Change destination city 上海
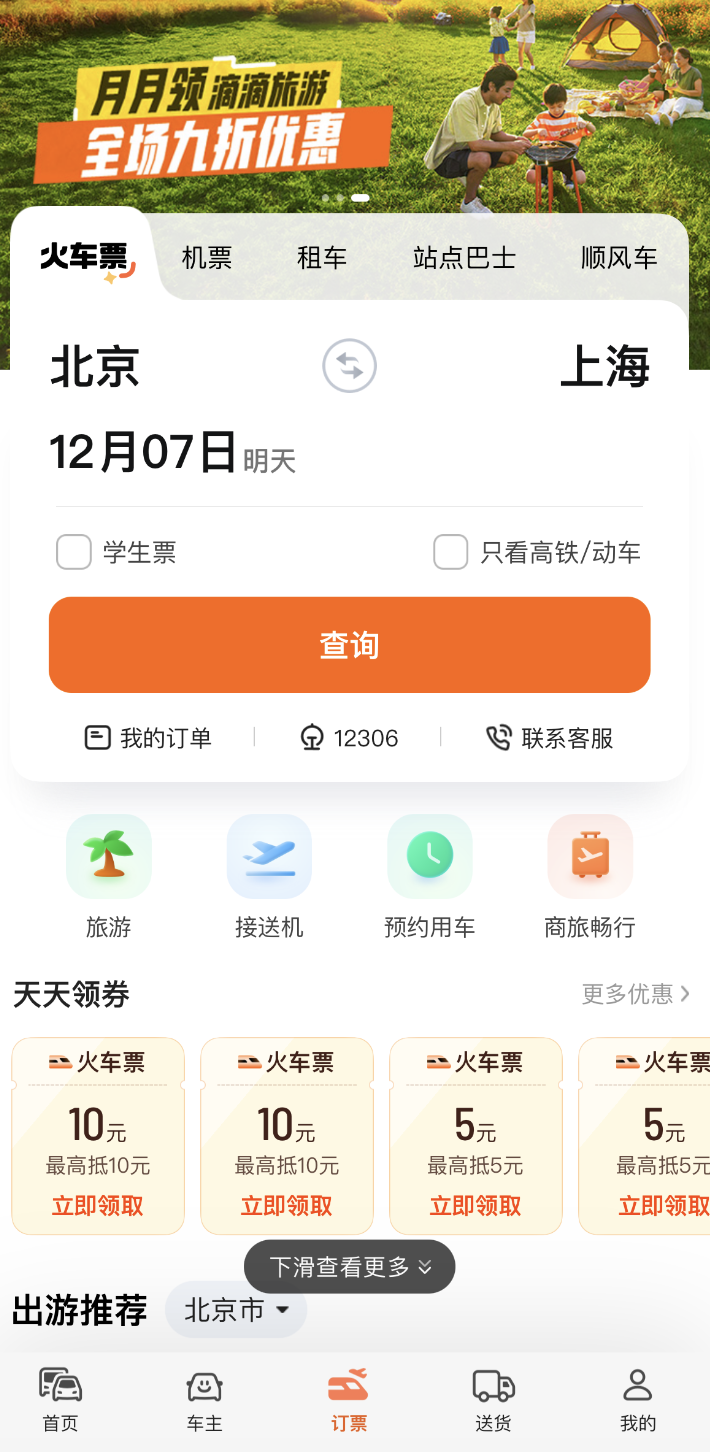The height and width of the screenshot is (1452, 710). (605, 366)
